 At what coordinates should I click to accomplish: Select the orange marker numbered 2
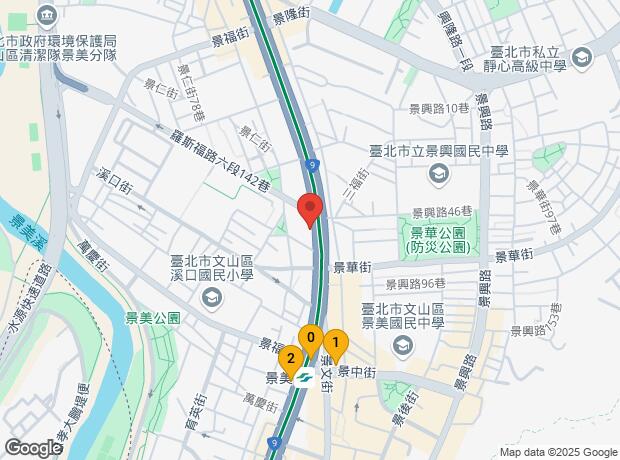pos(290,358)
